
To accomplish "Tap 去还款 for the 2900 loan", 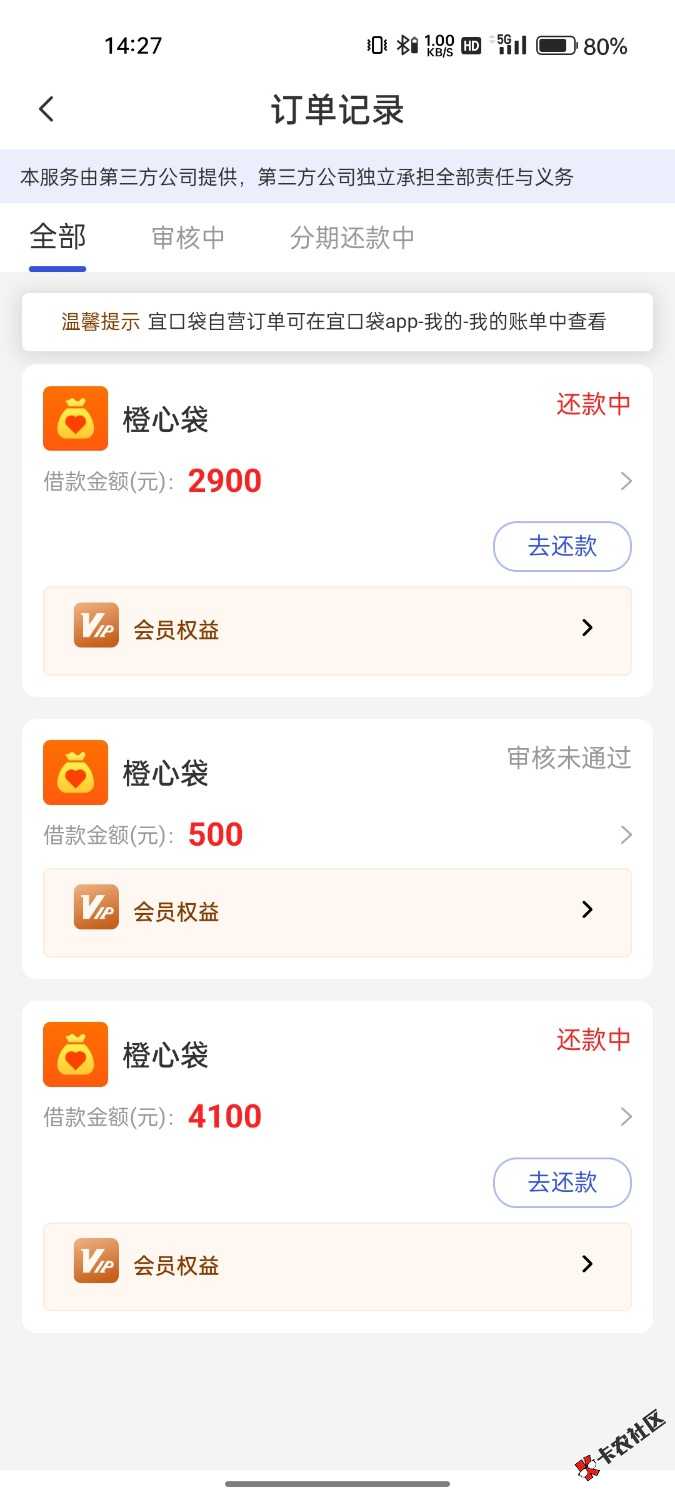I will pyautogui.click(x=562, y=546).
